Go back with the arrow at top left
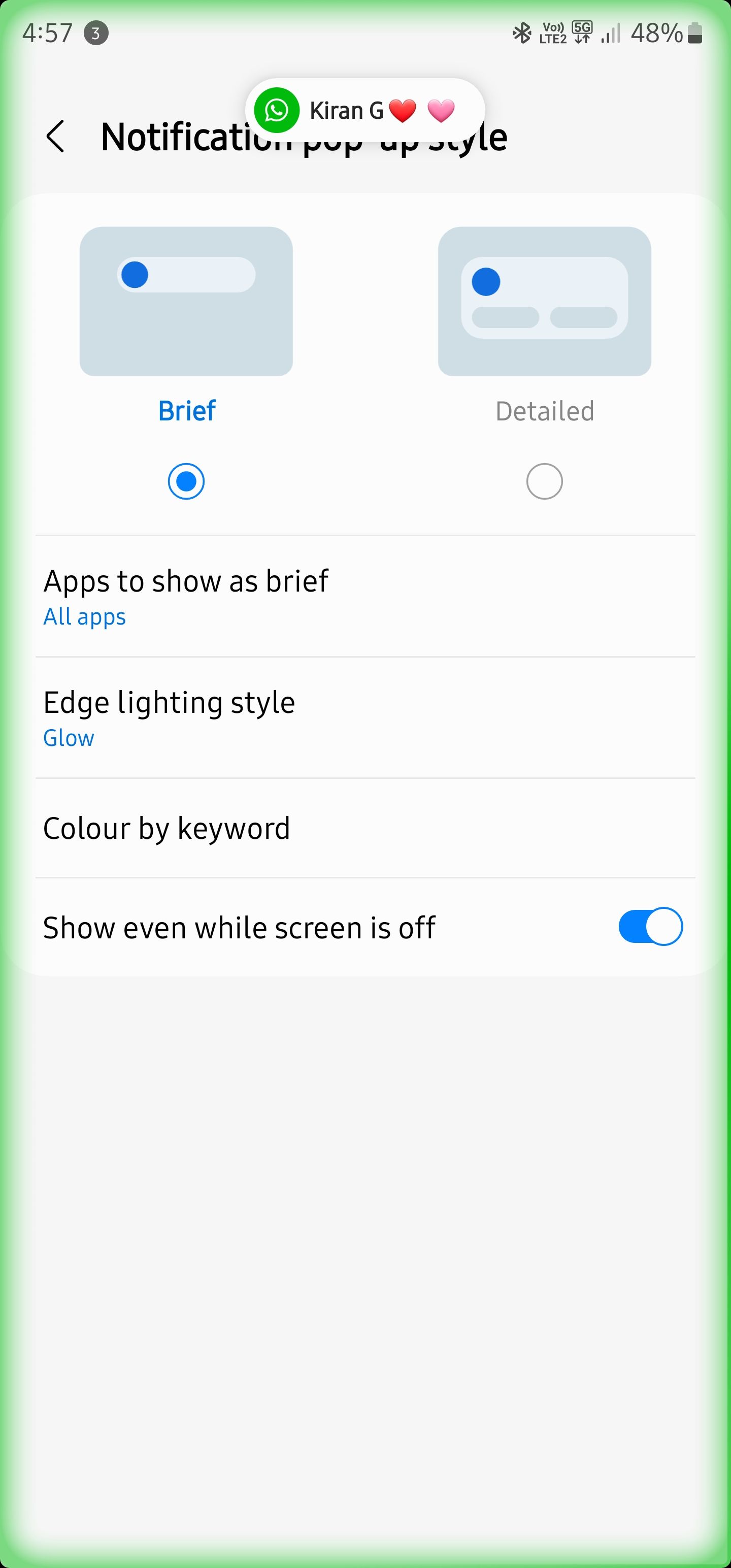This screenshot has width=731, height=1568. coord(57,137)
